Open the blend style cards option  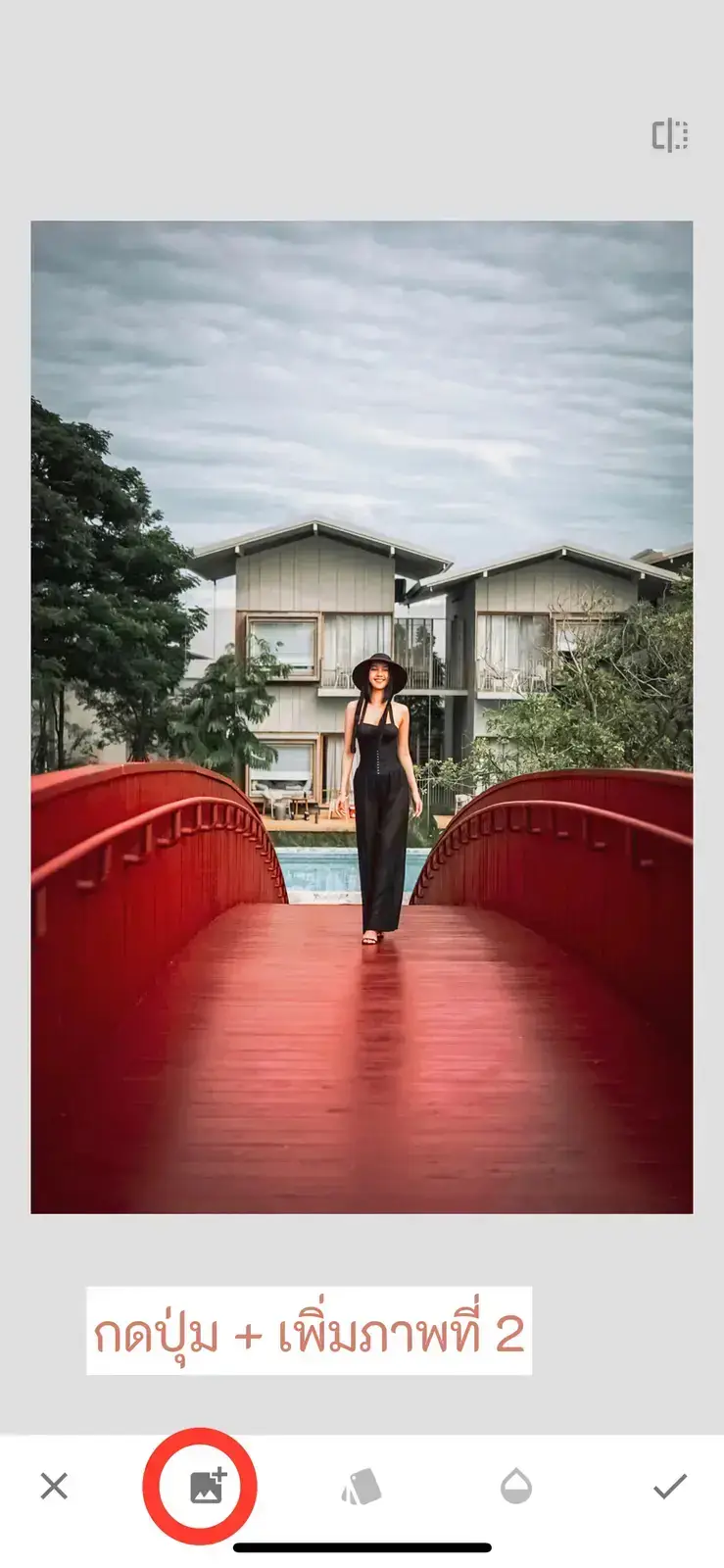tap(361, 1486)
